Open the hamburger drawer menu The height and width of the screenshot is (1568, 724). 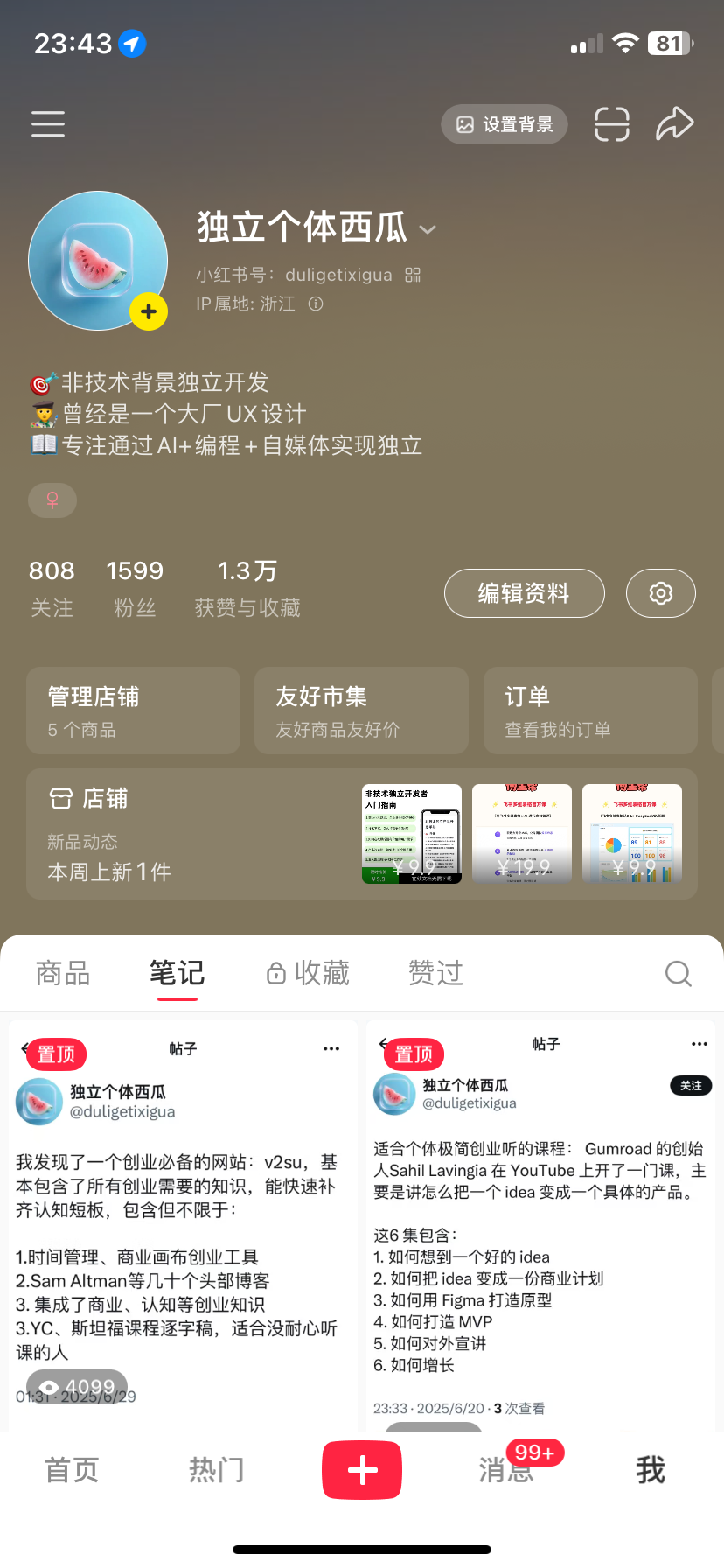pos(48,124)
